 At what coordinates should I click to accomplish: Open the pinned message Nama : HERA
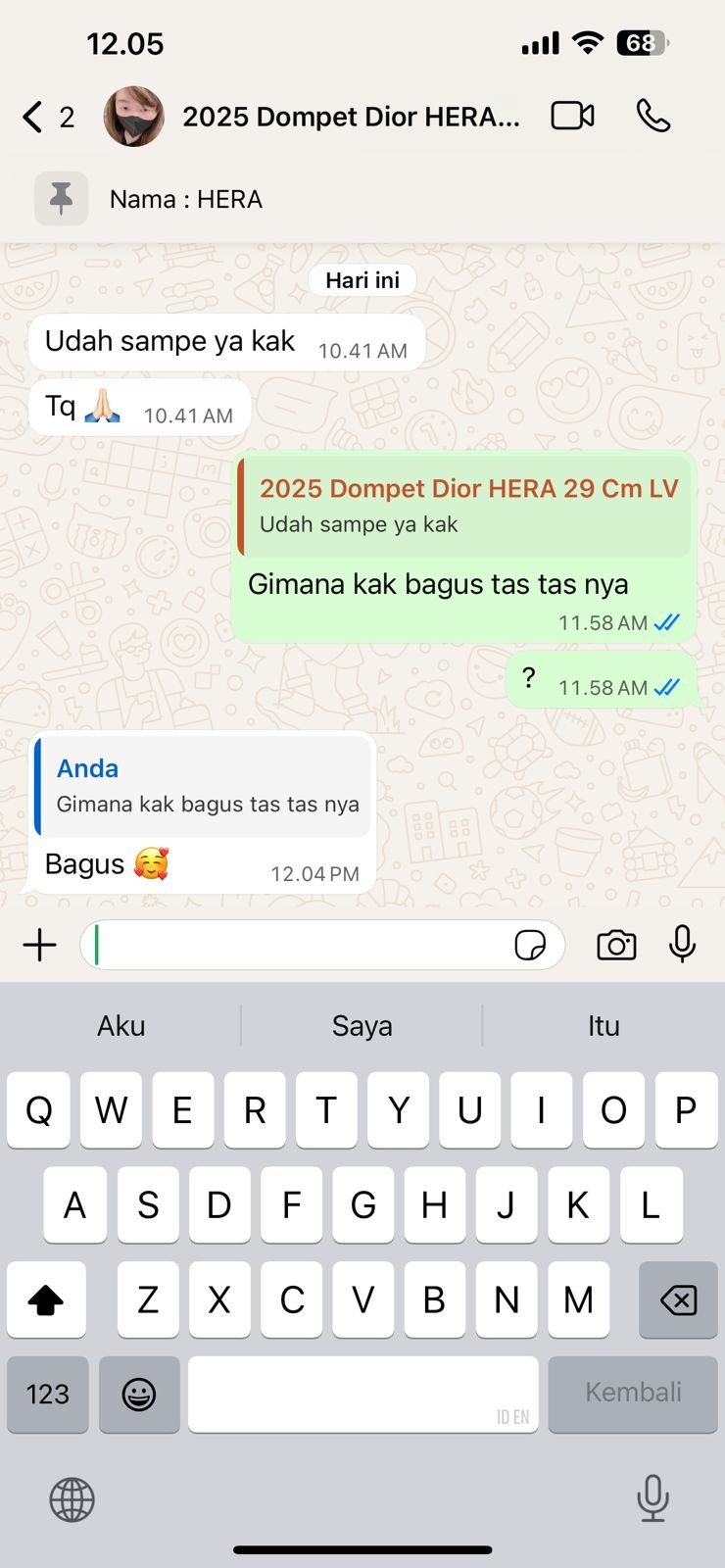pyautogui.click(x=186, y=199)
